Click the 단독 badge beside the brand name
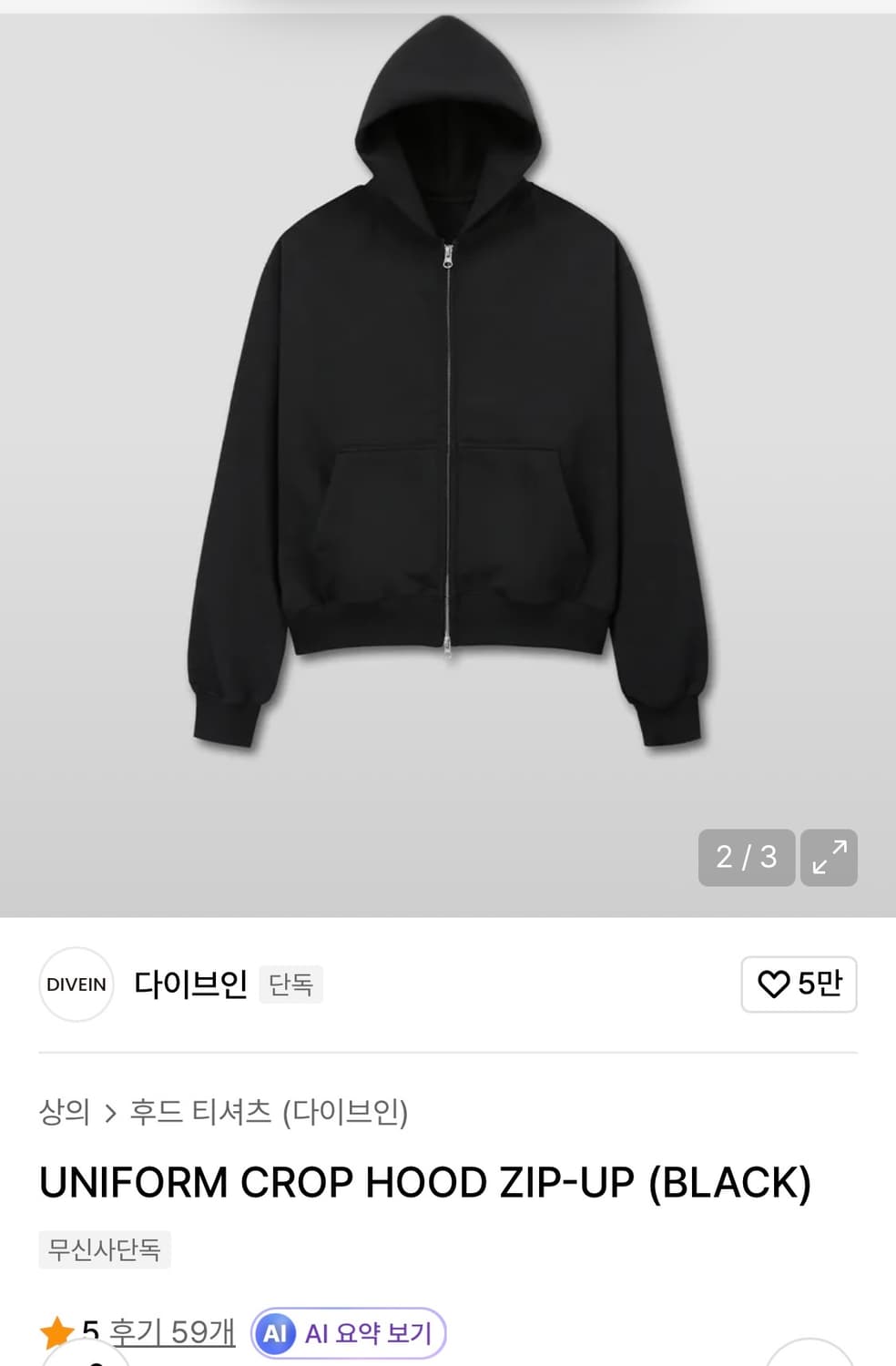The image size is (896, 1366). (291, 984)
